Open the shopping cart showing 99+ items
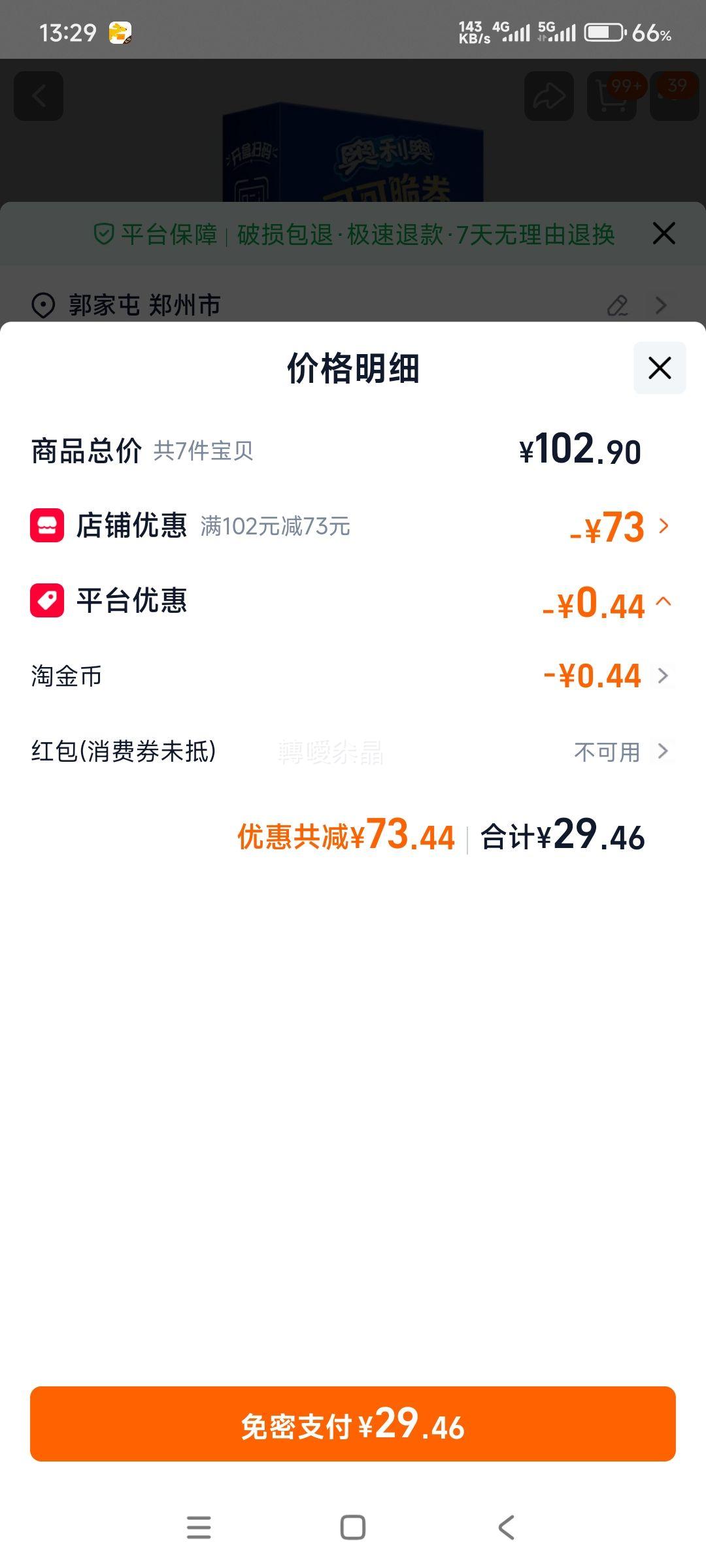The height and width of the screenshot is (1568, 706). click(610, 97)
